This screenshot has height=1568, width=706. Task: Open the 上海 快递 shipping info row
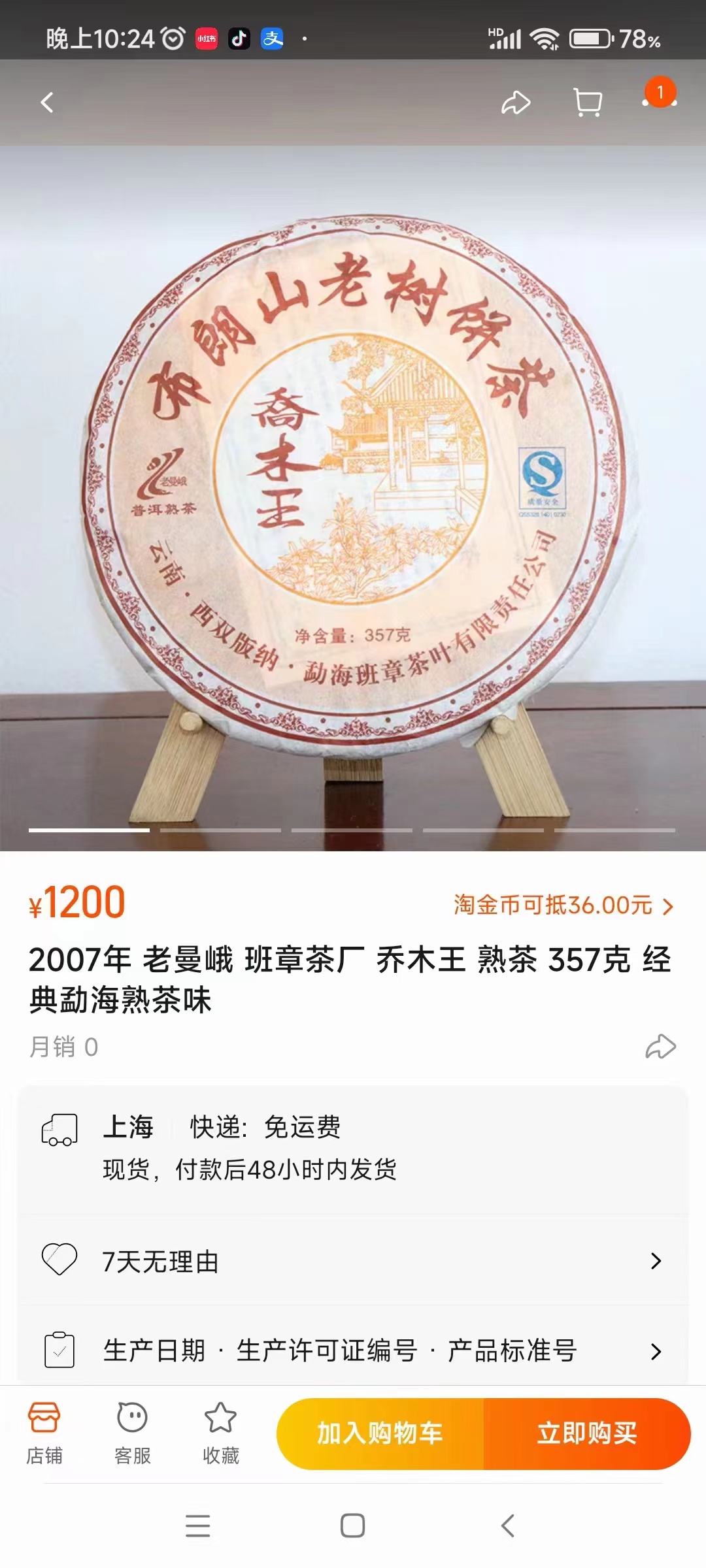click(x=353, y=1147)
